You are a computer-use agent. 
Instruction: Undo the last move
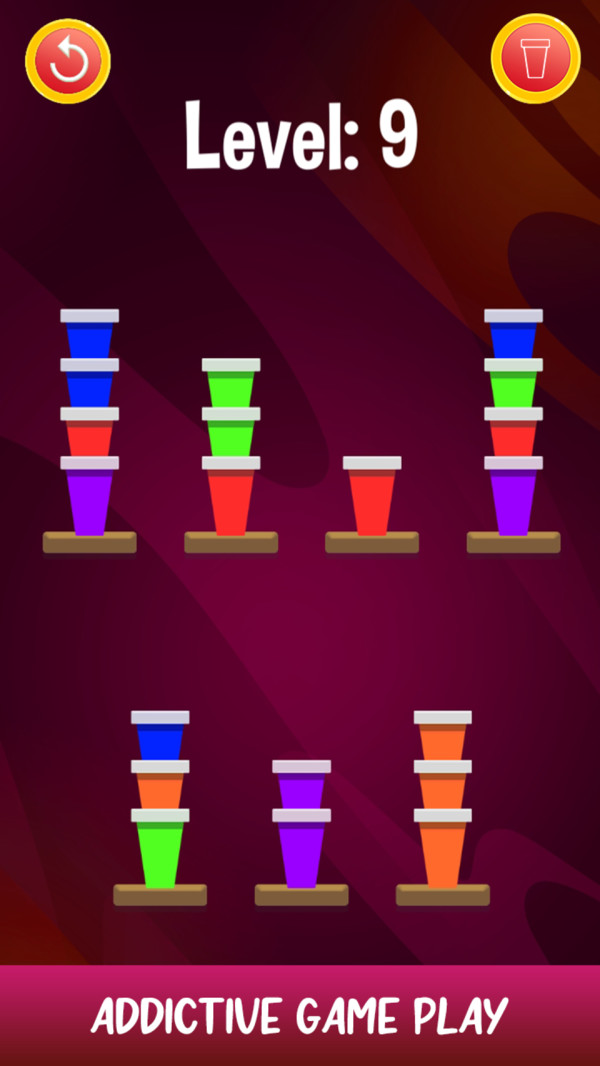(x=67, y=61)
